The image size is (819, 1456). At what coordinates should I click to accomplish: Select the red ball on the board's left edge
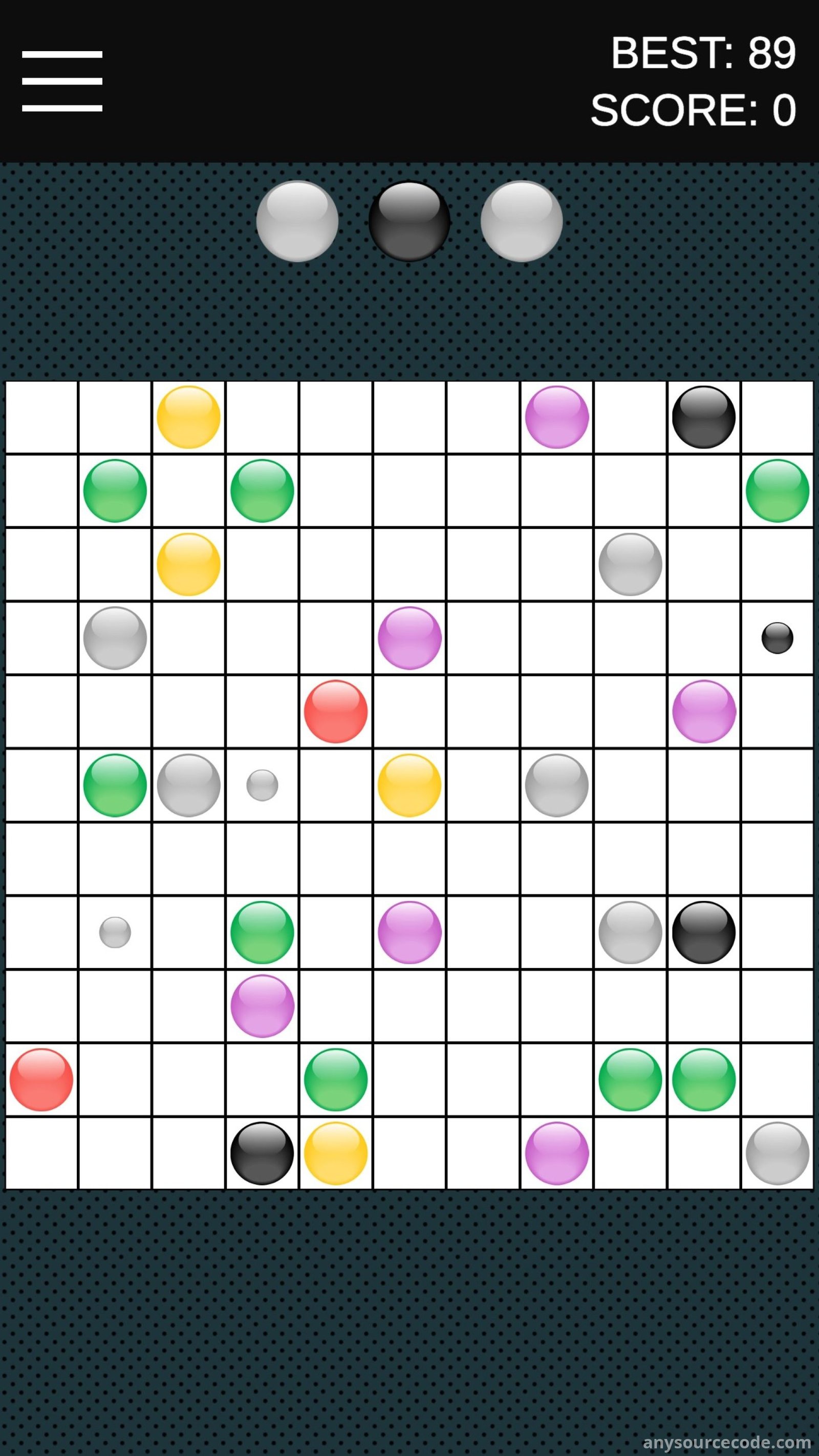(41, 1080)
